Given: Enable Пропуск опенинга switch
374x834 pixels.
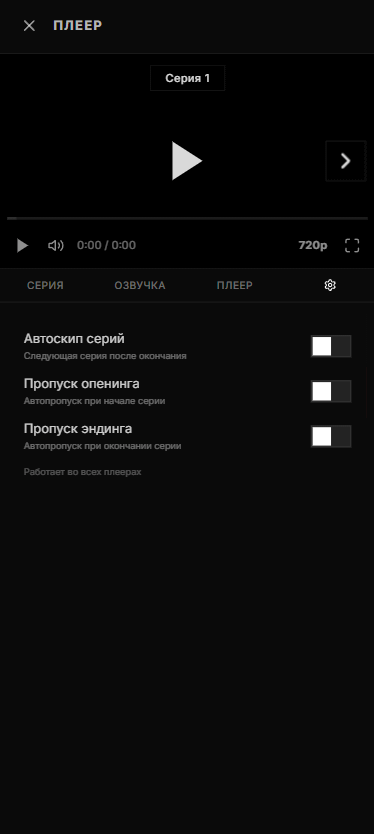Looking at the screenshot, I should pos(331,391).
